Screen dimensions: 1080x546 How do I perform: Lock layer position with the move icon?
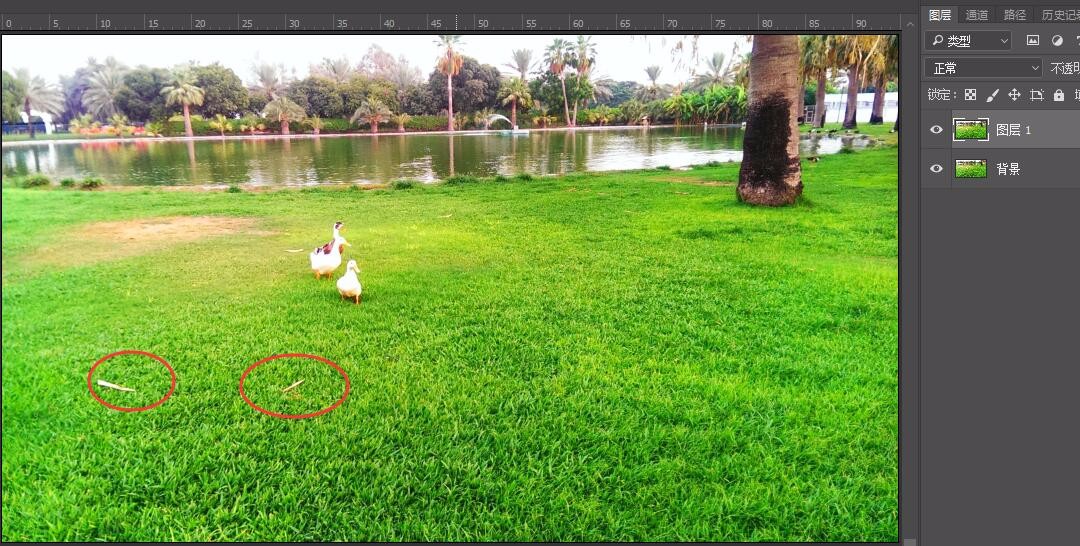1014,95
